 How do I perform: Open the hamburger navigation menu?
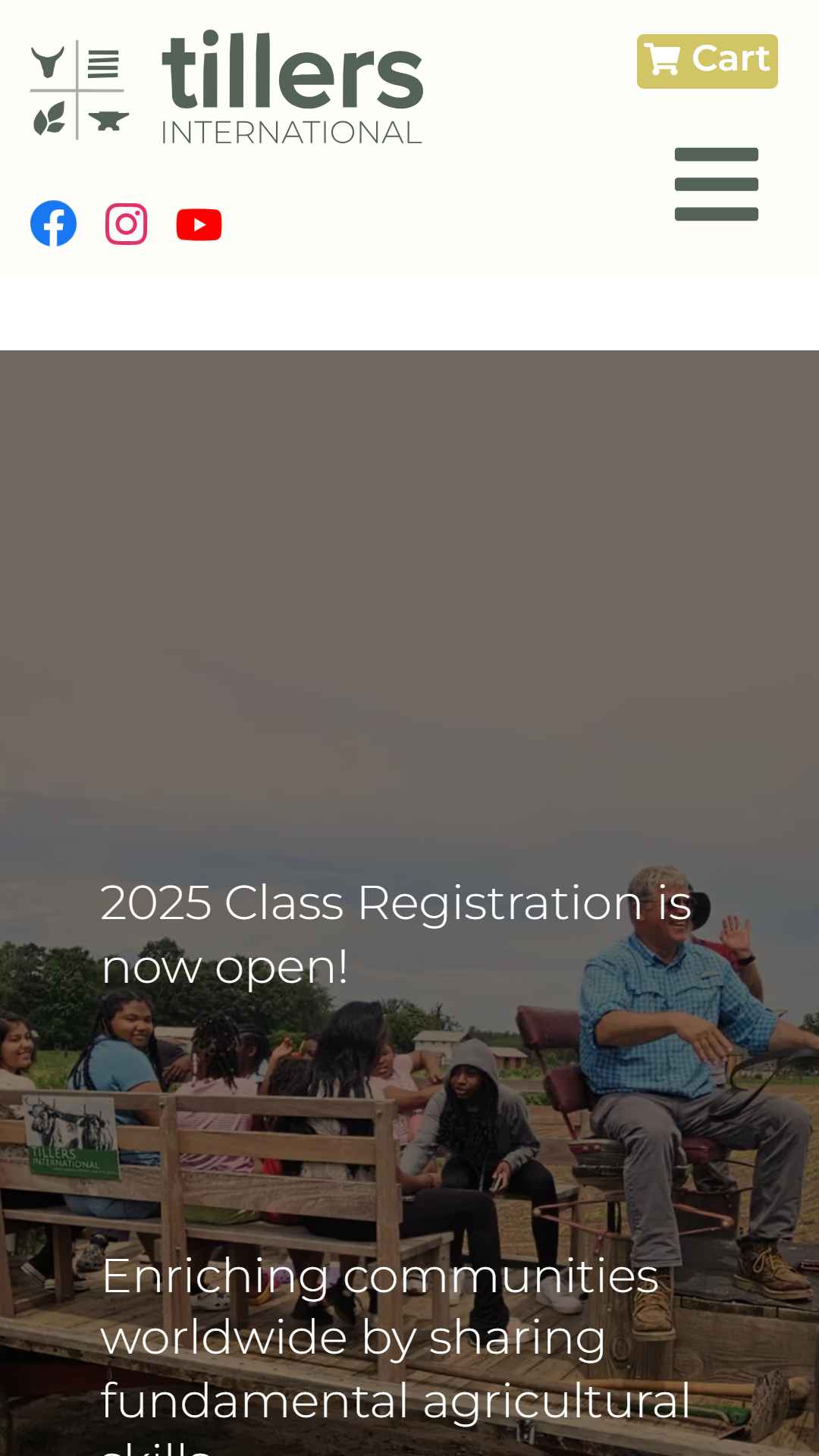tap(717, 184)
